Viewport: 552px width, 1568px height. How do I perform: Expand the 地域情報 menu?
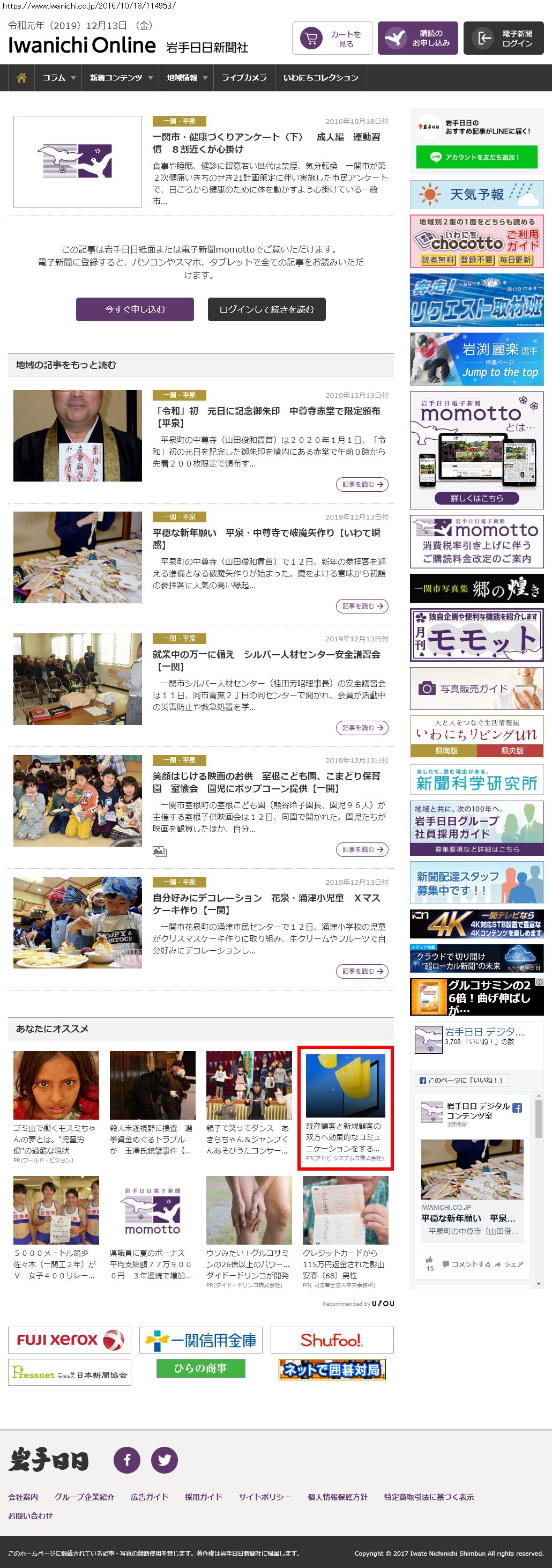click(x=186, y=78)
